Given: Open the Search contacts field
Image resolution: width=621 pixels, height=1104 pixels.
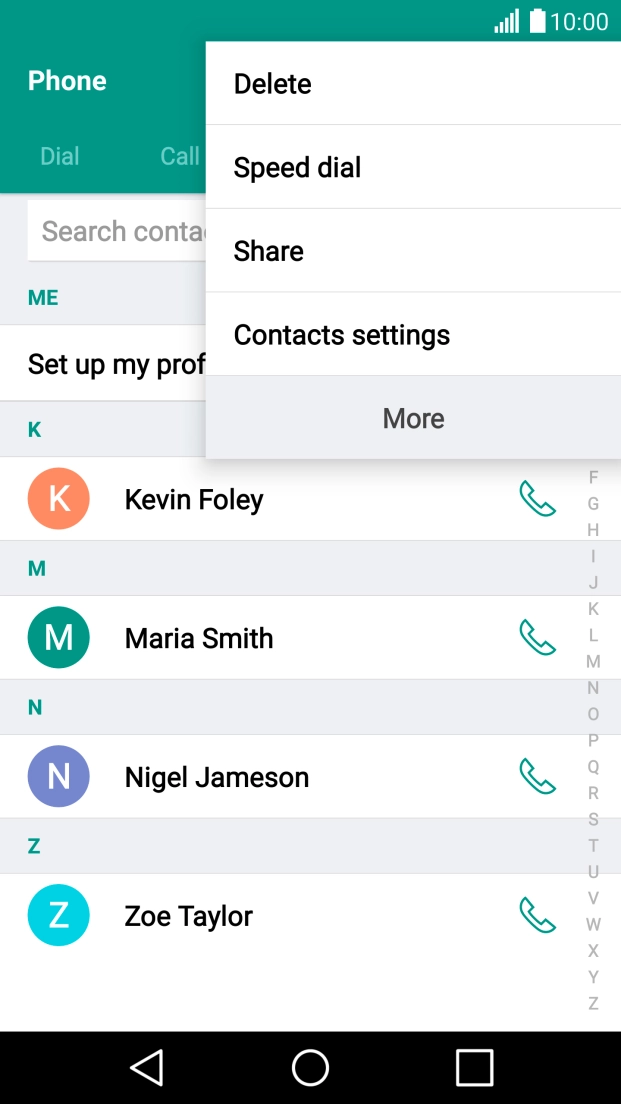Looking at the screenshot, I should [x=115, y=232].
